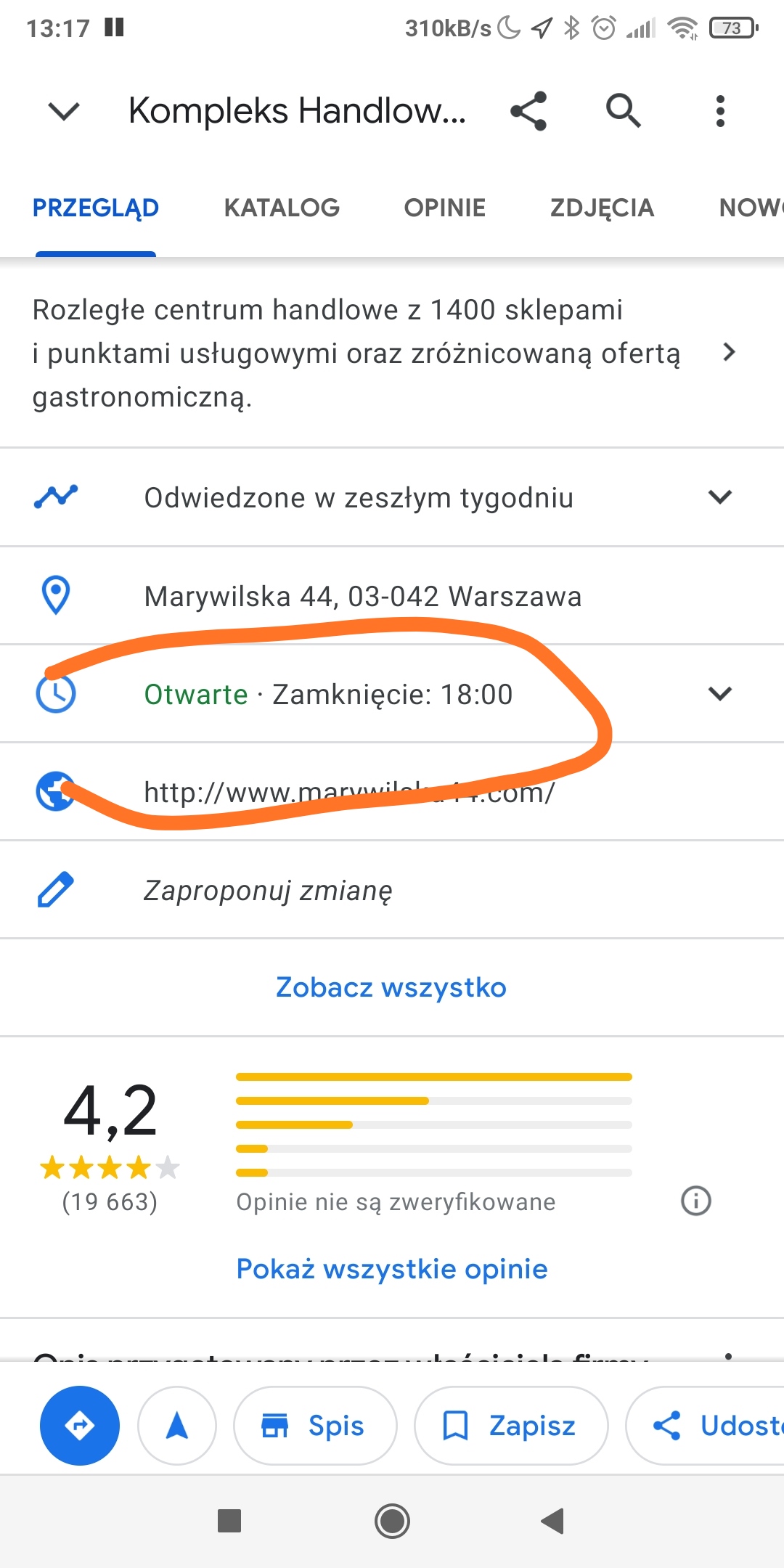Switch to the Opinie tab
The image size is (784, 1568).
pyautogui.click(x=444, y=208)
